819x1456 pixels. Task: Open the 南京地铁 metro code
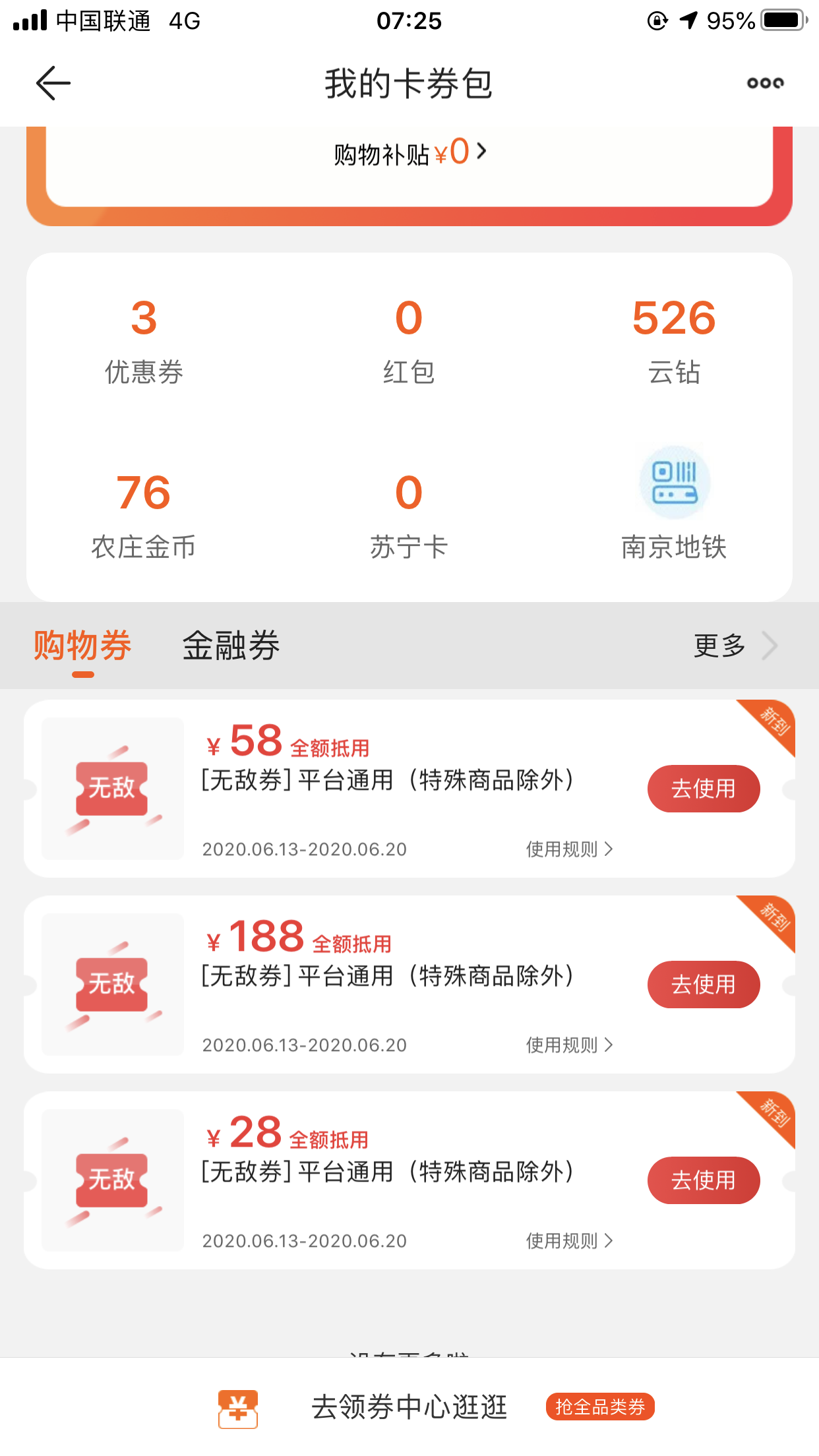(674, 503)
